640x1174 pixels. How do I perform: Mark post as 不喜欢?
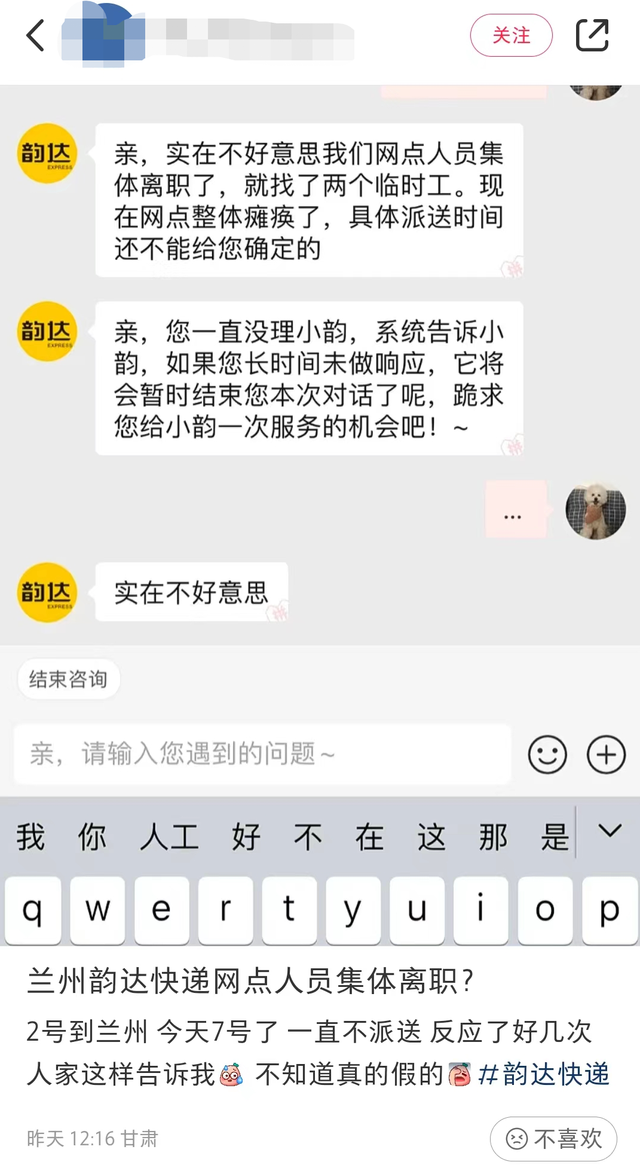click(553, 1138)
